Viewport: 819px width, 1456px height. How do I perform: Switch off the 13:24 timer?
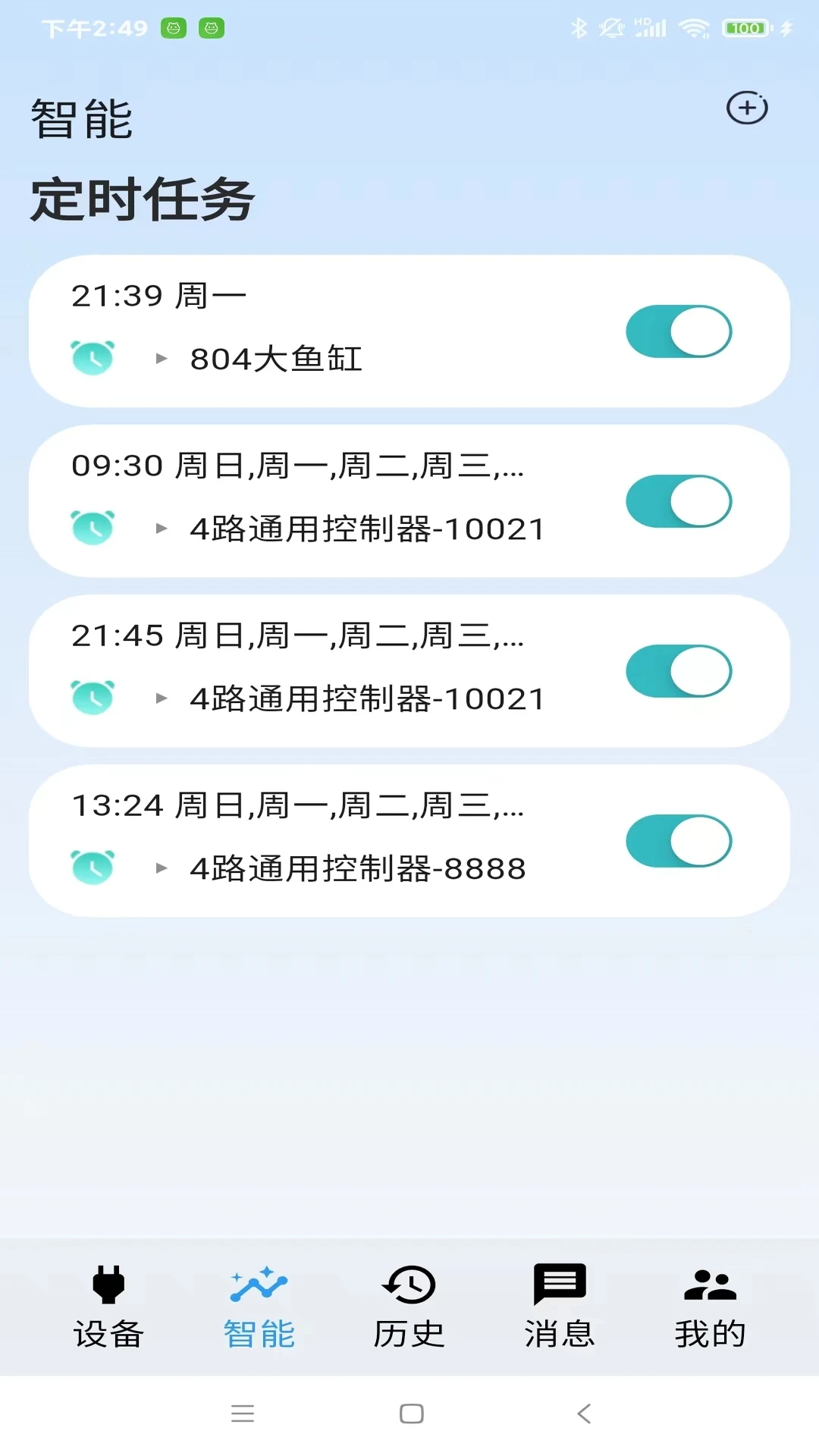click(x=679, y=841)
